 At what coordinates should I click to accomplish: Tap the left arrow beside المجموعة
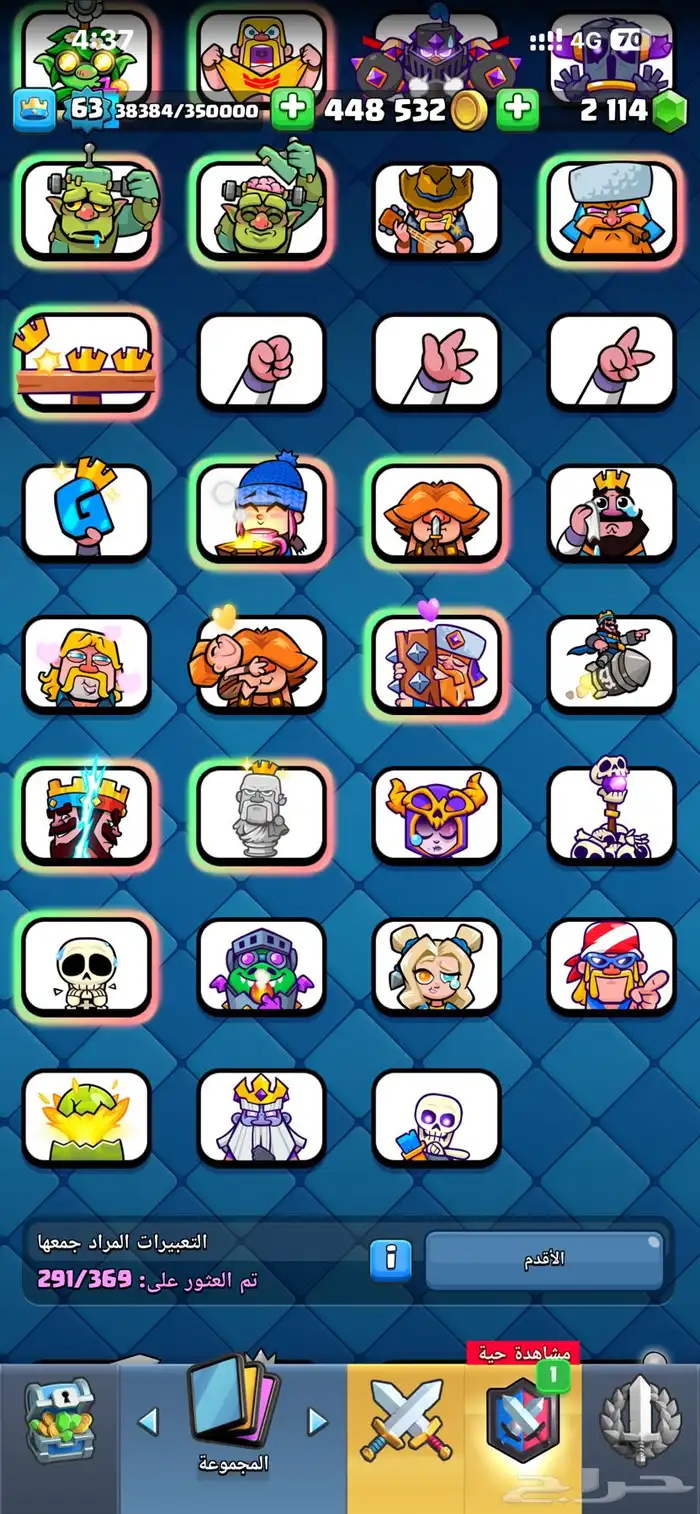pos(148,1420)
